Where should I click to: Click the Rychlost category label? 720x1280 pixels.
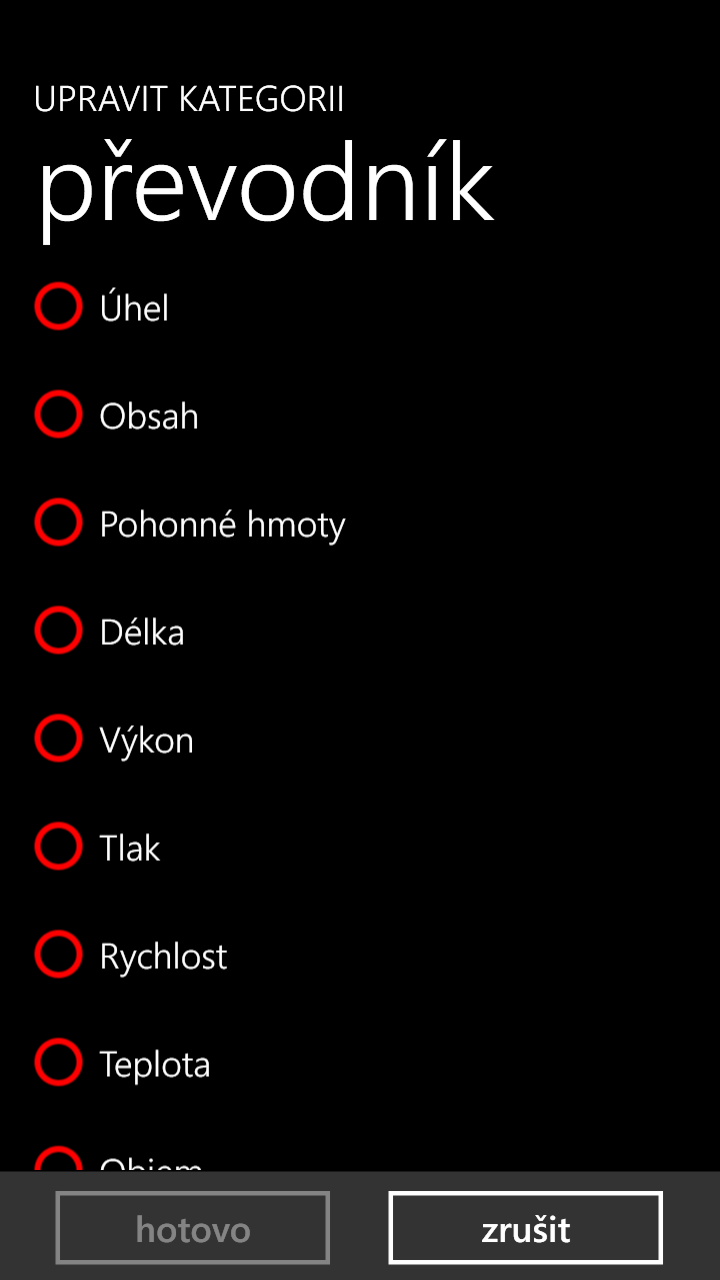(160, 955)
